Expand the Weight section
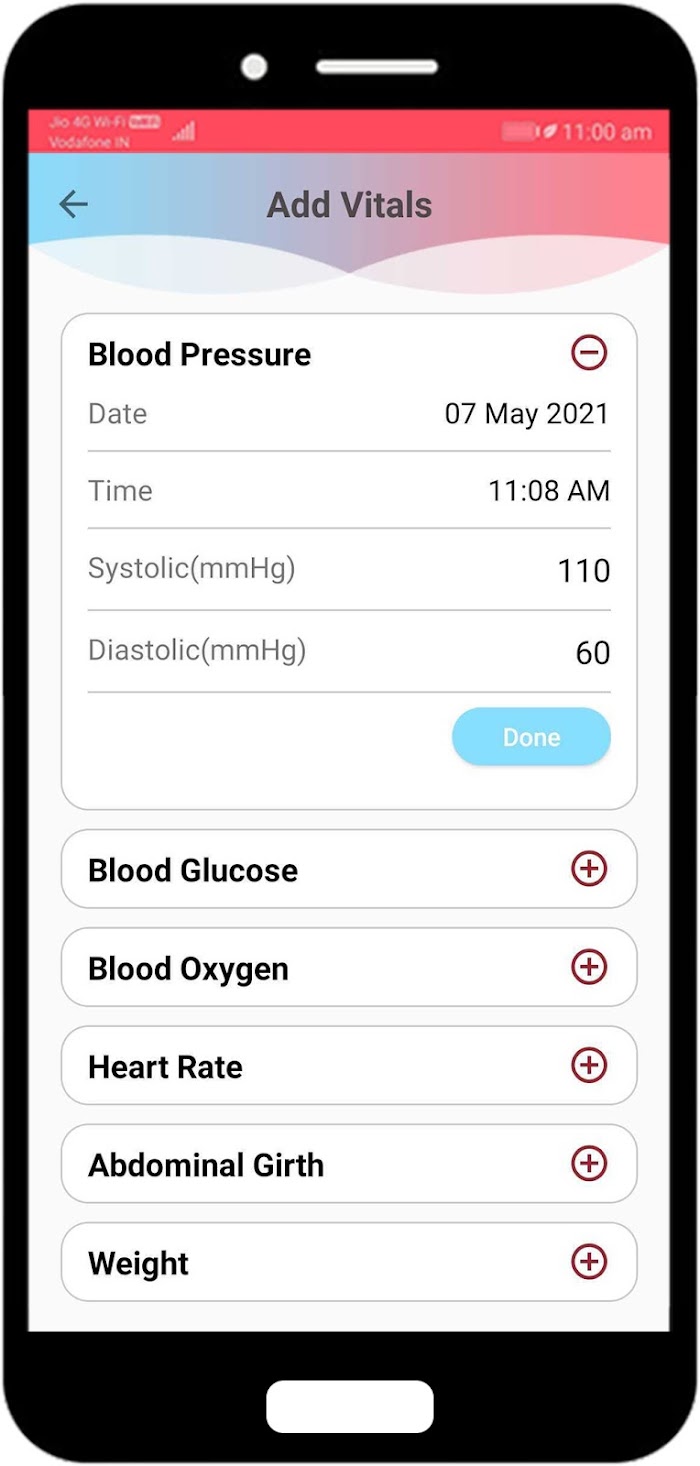 coord(589,1262)
